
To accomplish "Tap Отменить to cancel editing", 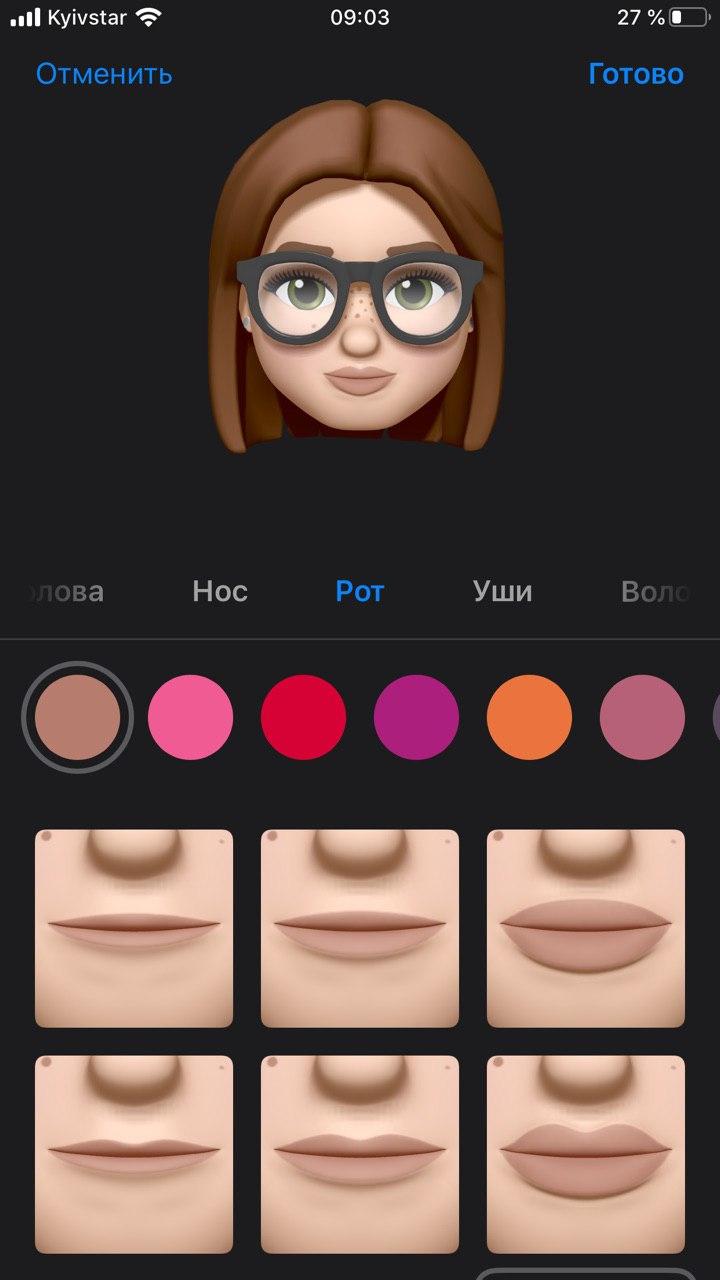I will [x=104, y=74].
